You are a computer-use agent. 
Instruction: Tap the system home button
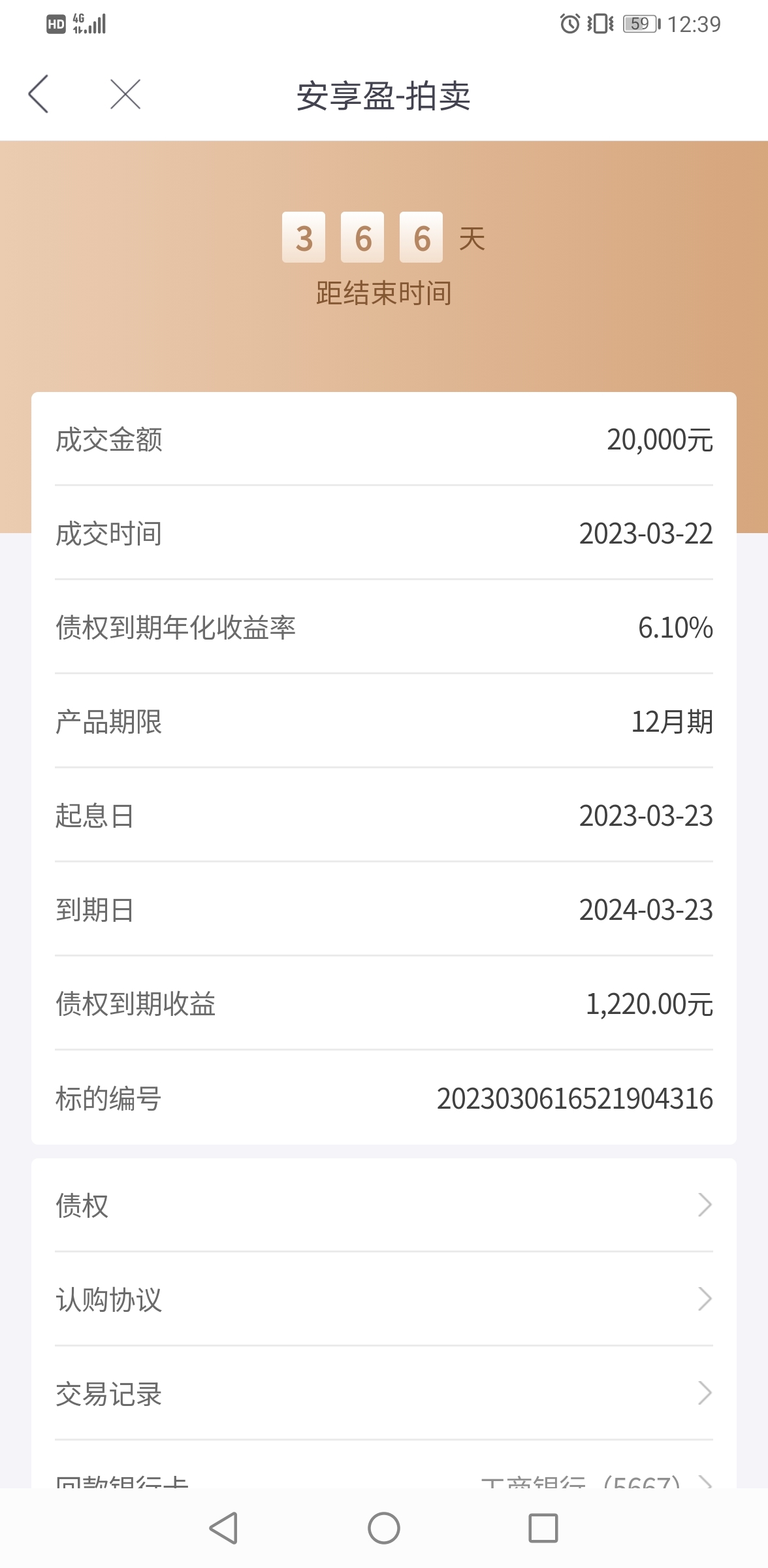coord(384,1528)
